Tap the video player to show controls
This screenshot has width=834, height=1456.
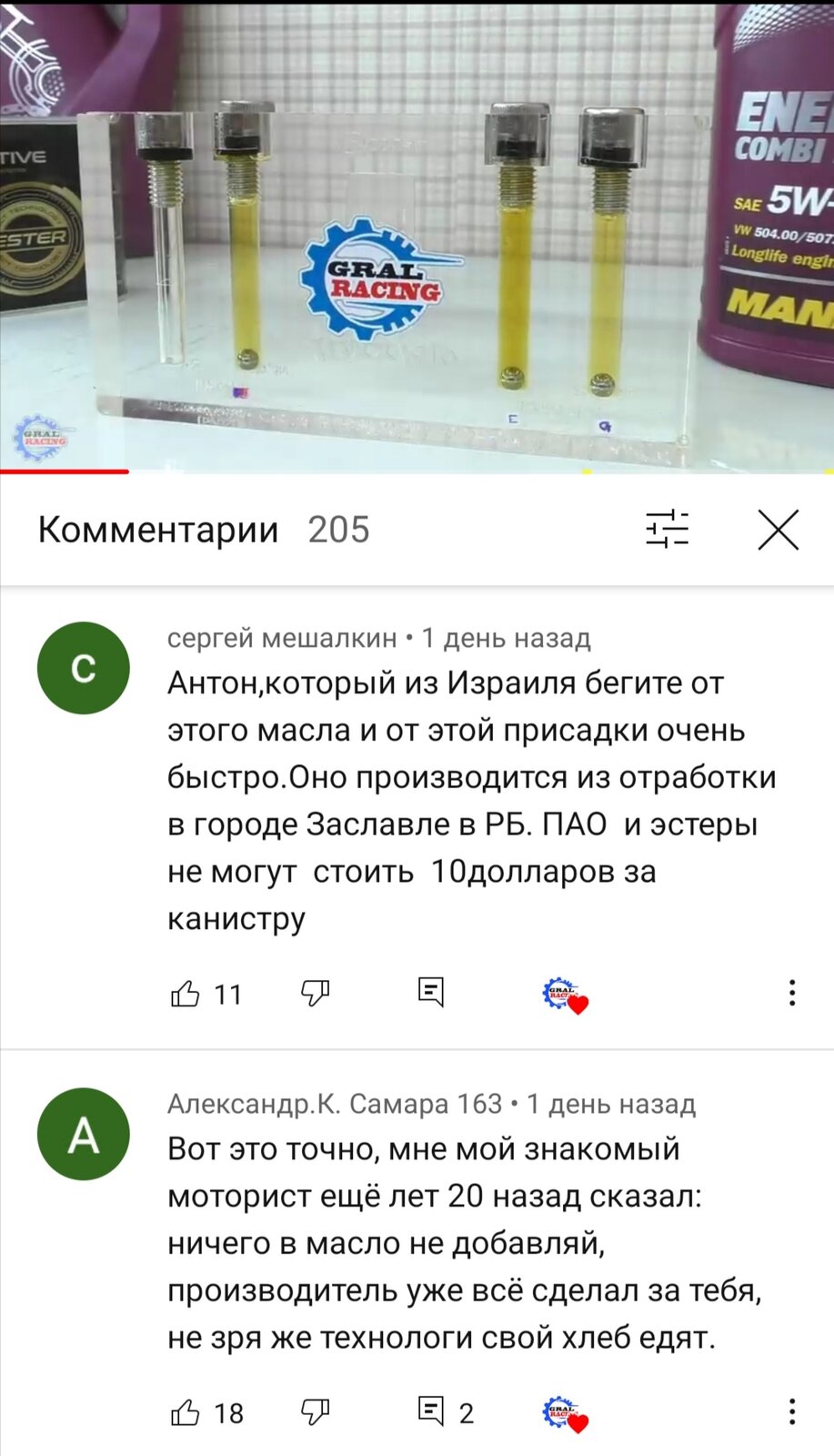pos(417,237)
